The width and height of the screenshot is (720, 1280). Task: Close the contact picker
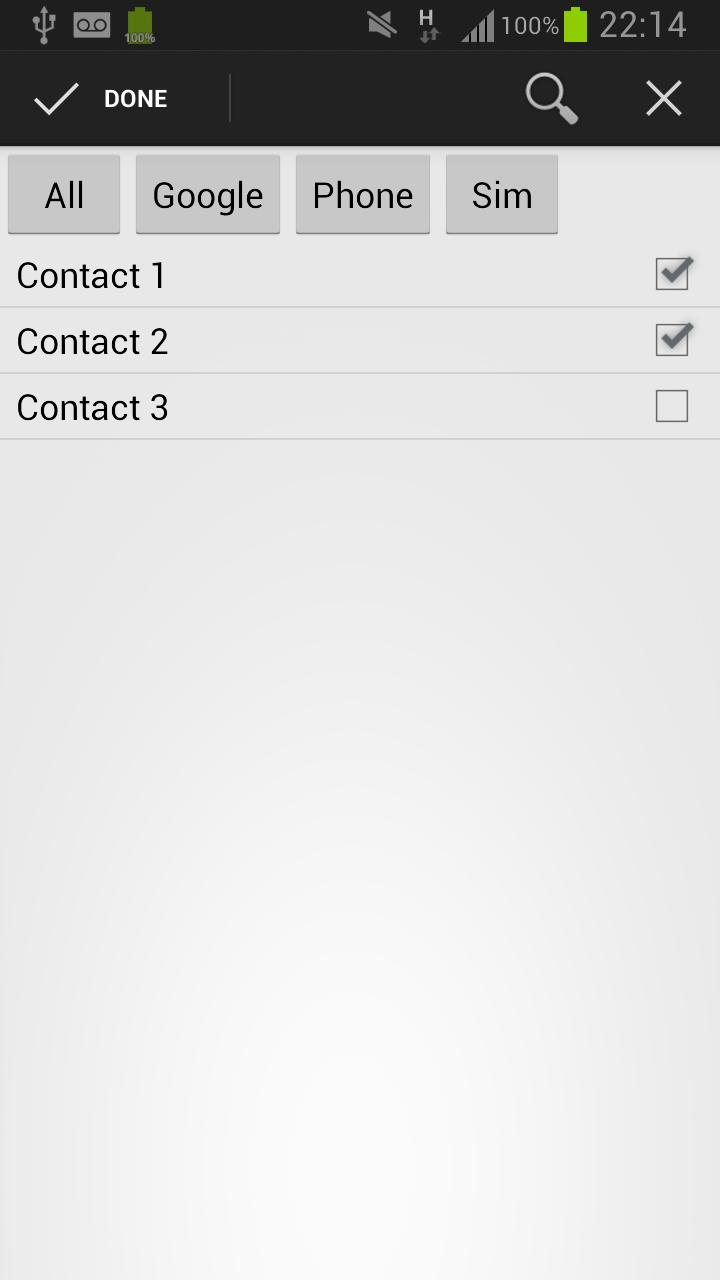663,99
